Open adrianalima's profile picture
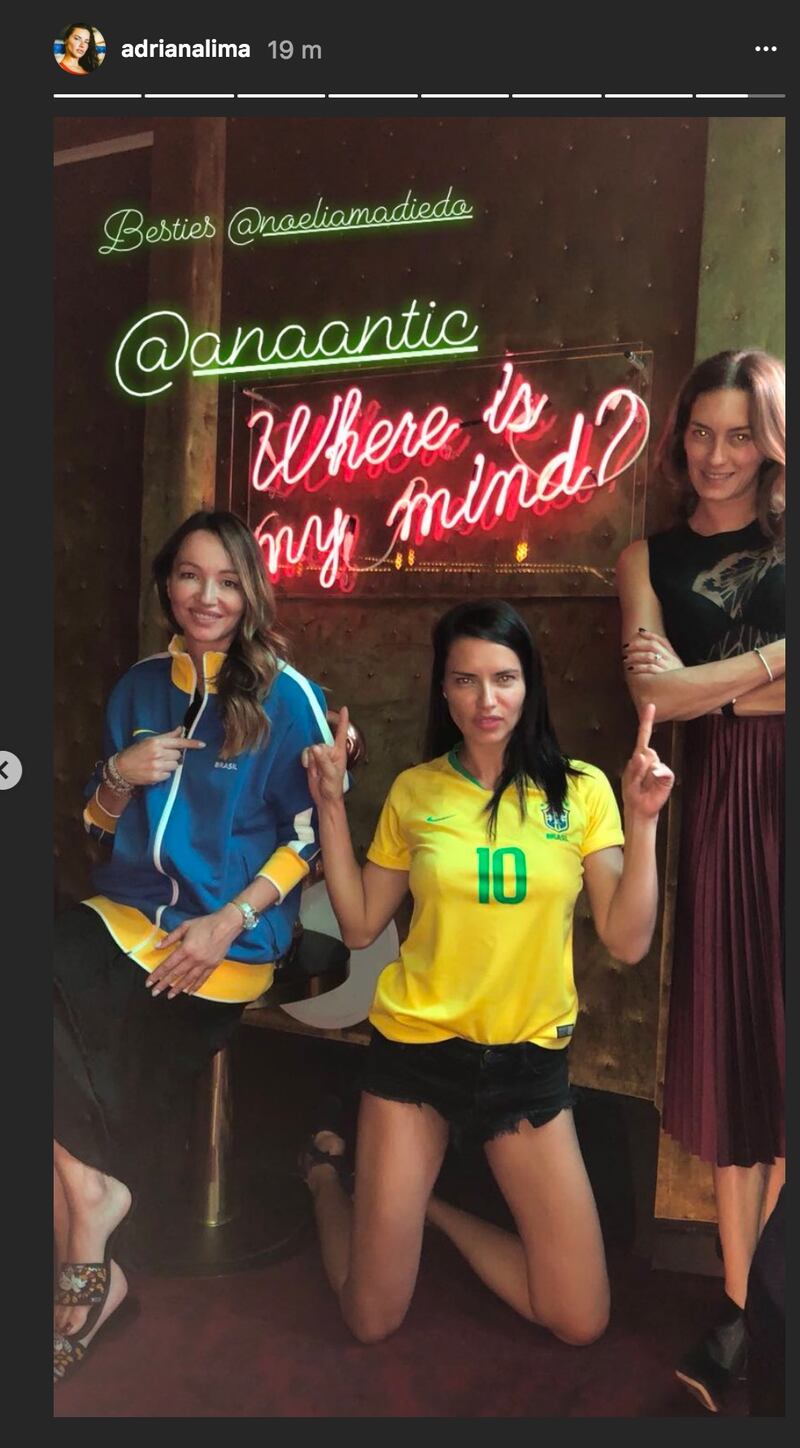800x1448 pixels. [x=79, y=49]
